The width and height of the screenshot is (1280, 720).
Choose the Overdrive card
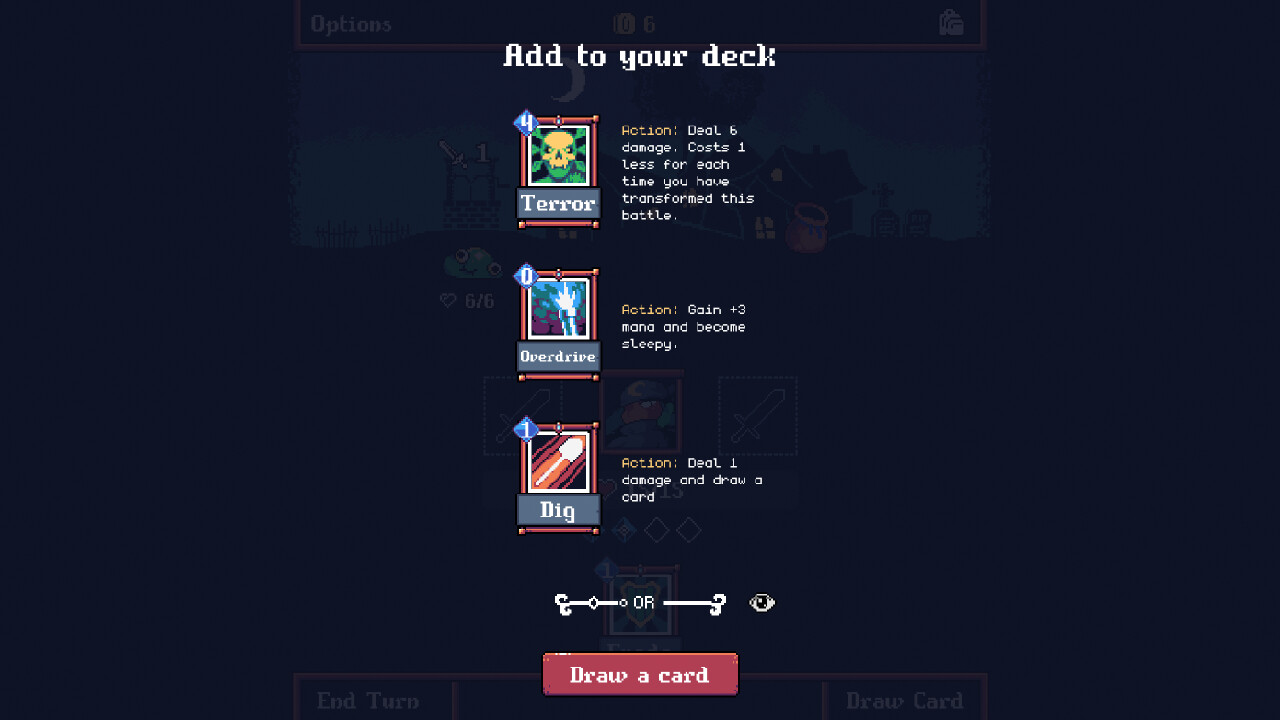click(558, 324)
